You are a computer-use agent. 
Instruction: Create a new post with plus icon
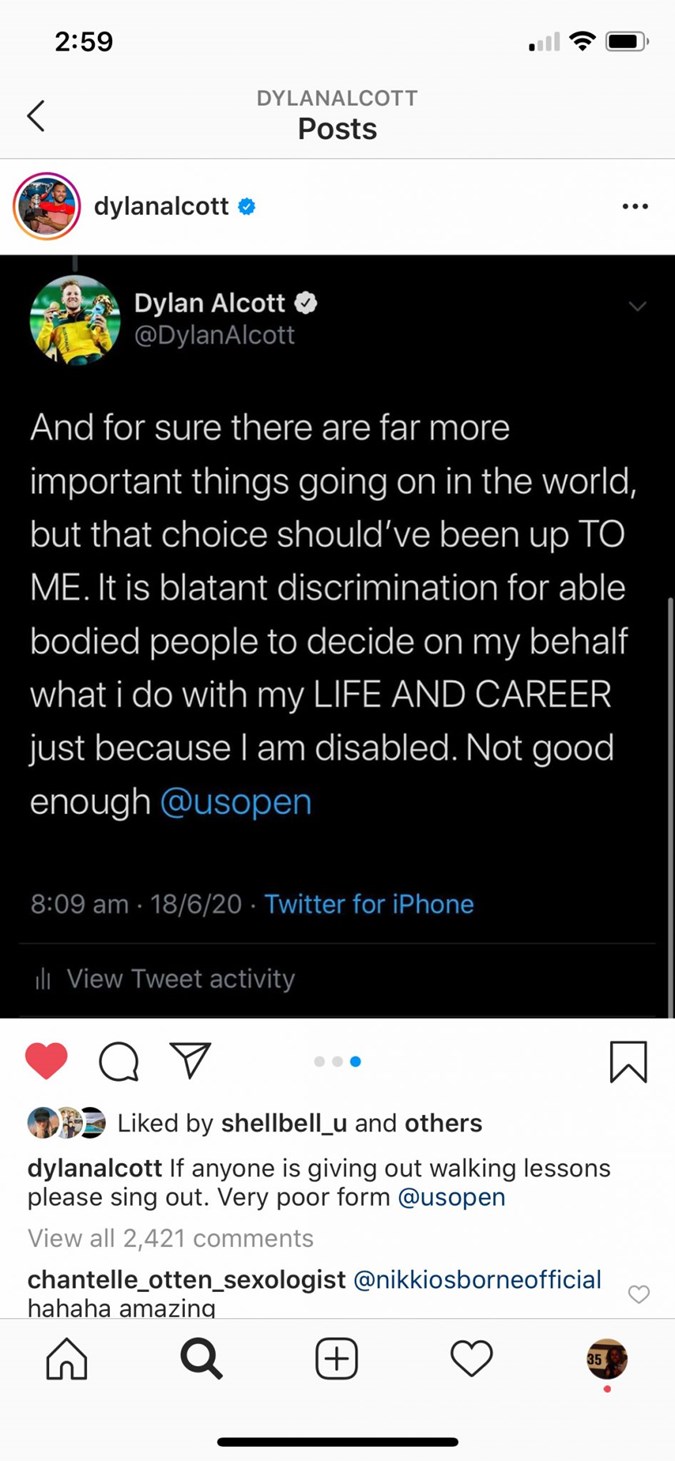337,1359
